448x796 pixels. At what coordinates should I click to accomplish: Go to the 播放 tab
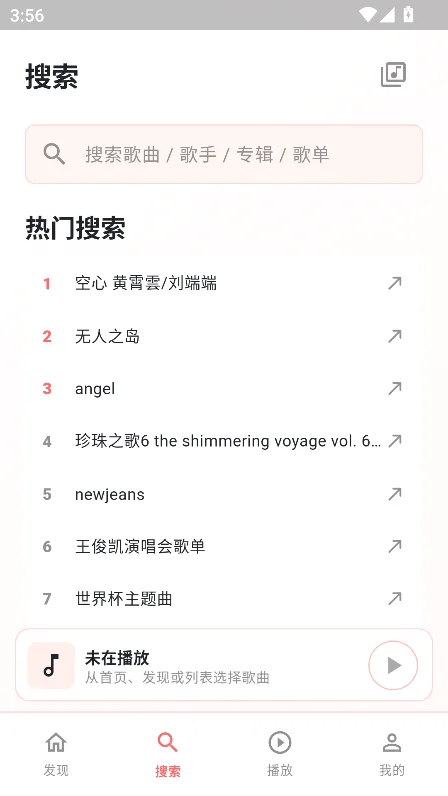coord(280,754)
